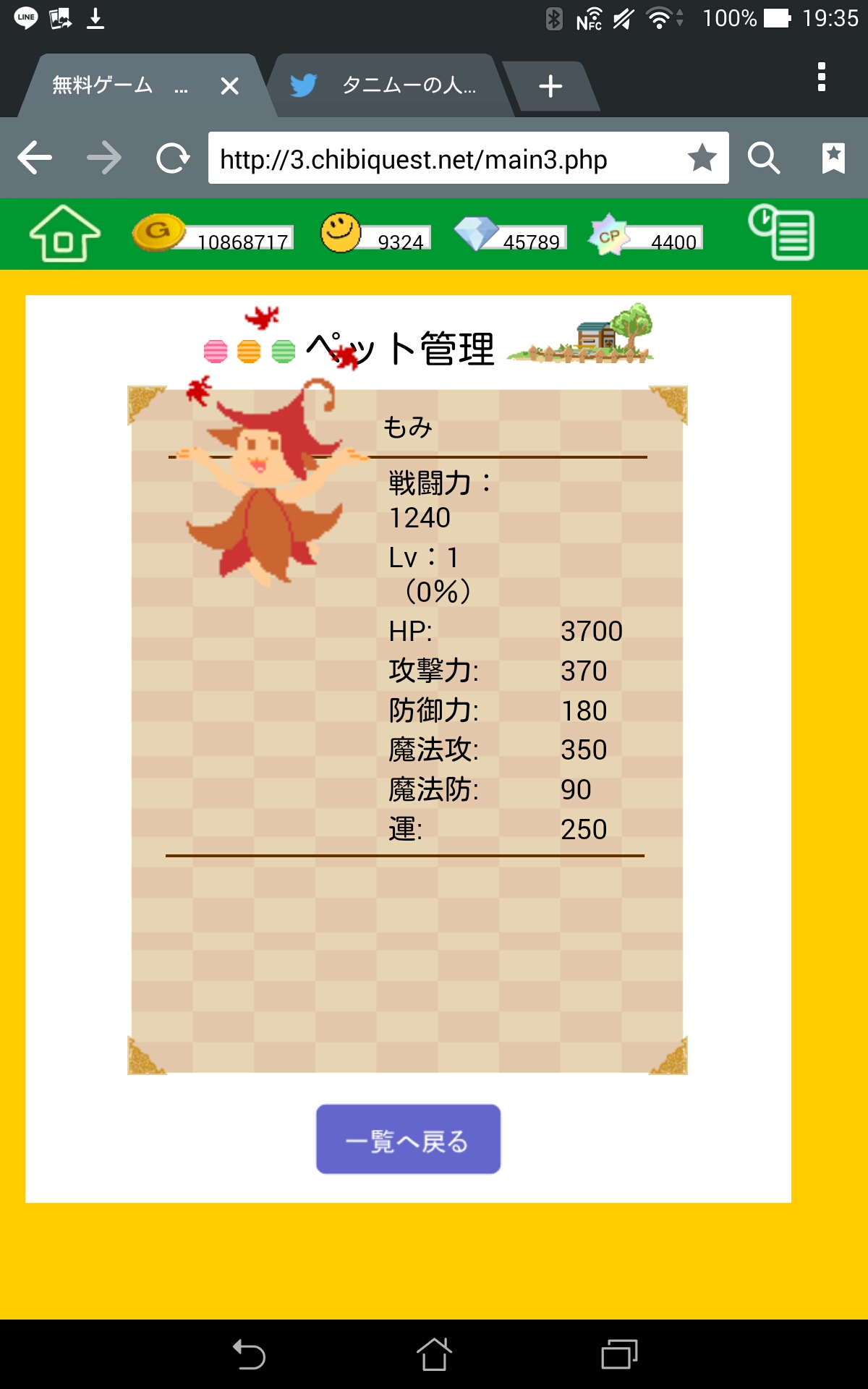Open recent apps view
Screen dimensions: 868x1389
619,1354
